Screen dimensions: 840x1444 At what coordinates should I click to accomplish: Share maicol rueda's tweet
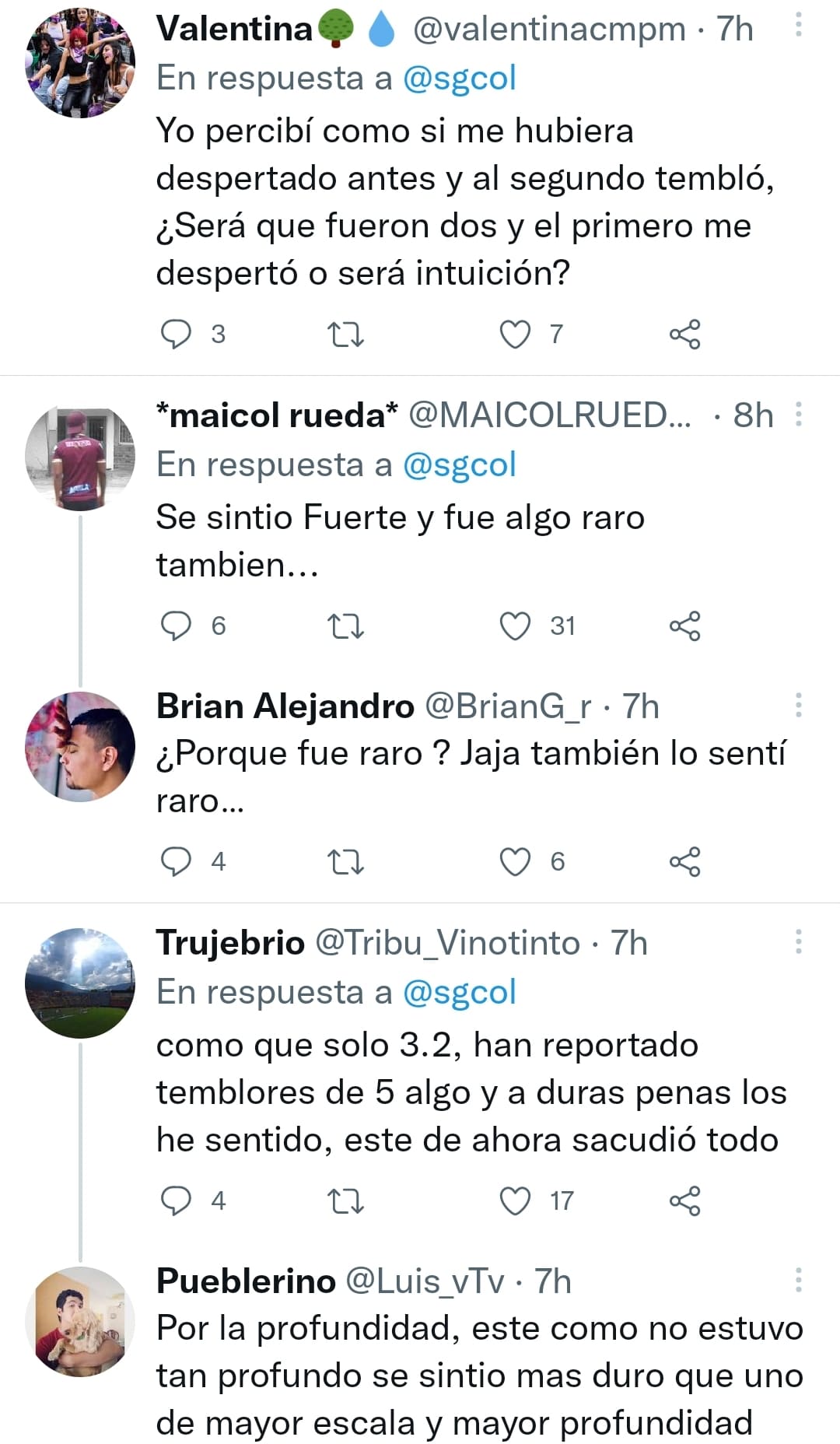point(684,626)
